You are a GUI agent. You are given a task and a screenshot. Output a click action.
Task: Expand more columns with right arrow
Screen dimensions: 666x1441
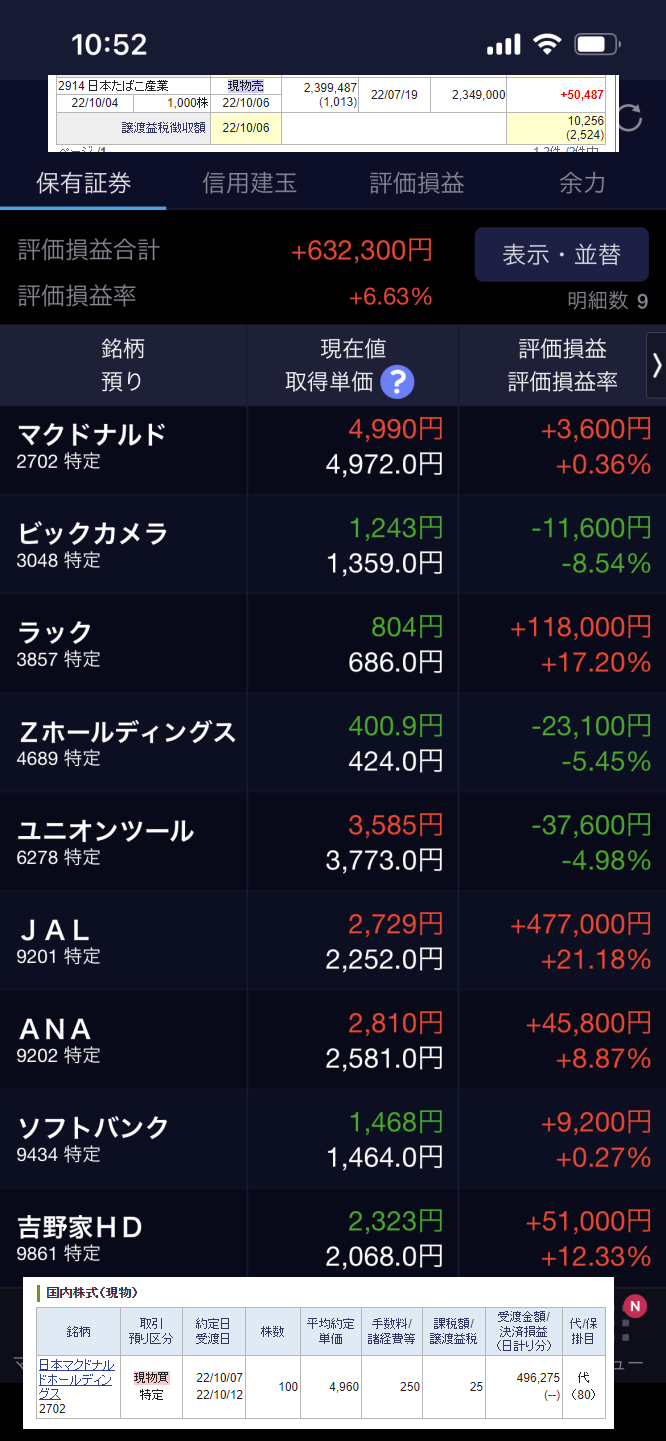click(x=656, y=365)
